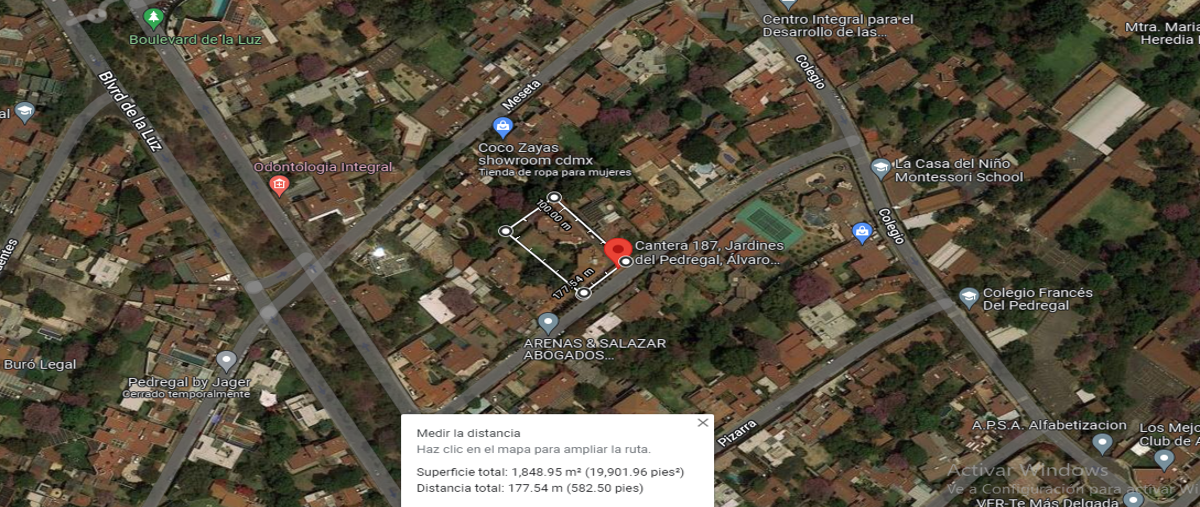Open La Casa del Niño Montessori School pin
1200x507 pixels.
tap(880, 167)
